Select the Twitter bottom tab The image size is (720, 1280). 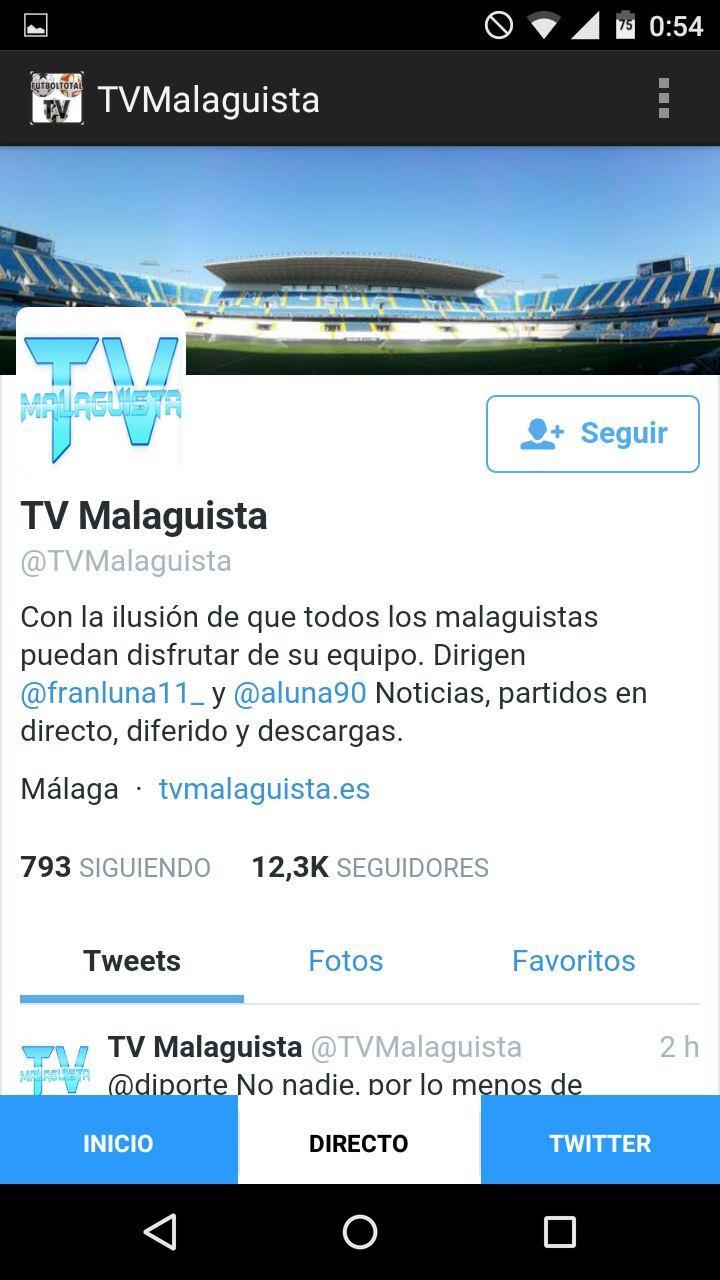600,1143
